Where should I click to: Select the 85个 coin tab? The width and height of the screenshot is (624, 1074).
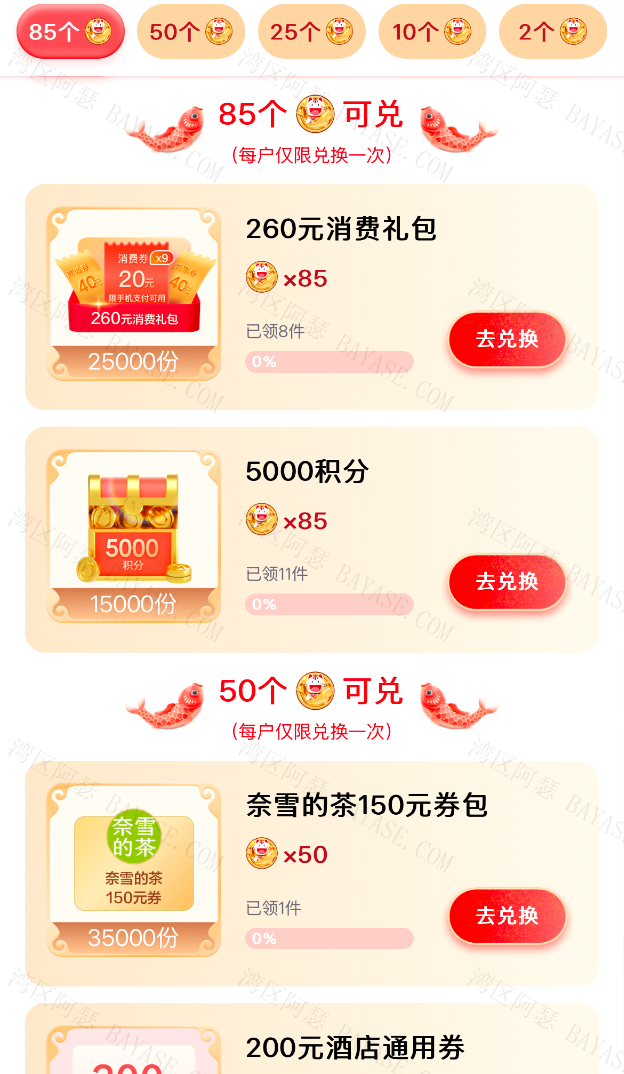[70, 31]
